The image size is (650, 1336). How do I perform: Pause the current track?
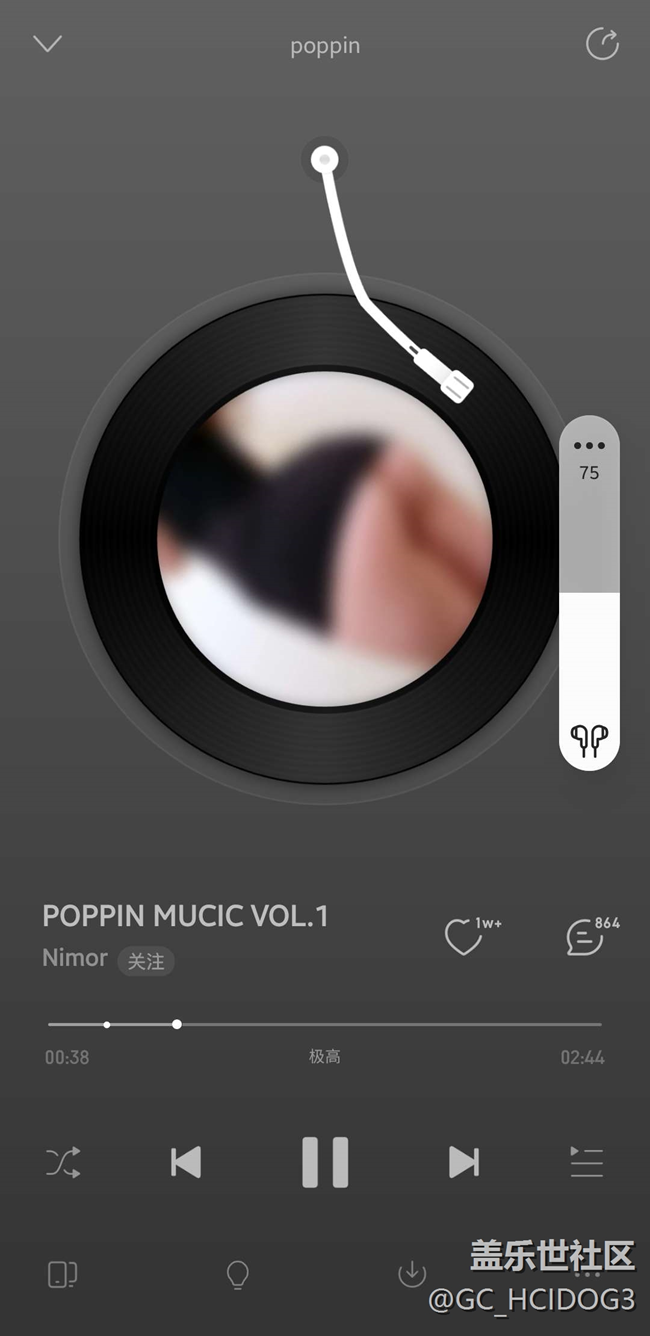point(325,1162)
